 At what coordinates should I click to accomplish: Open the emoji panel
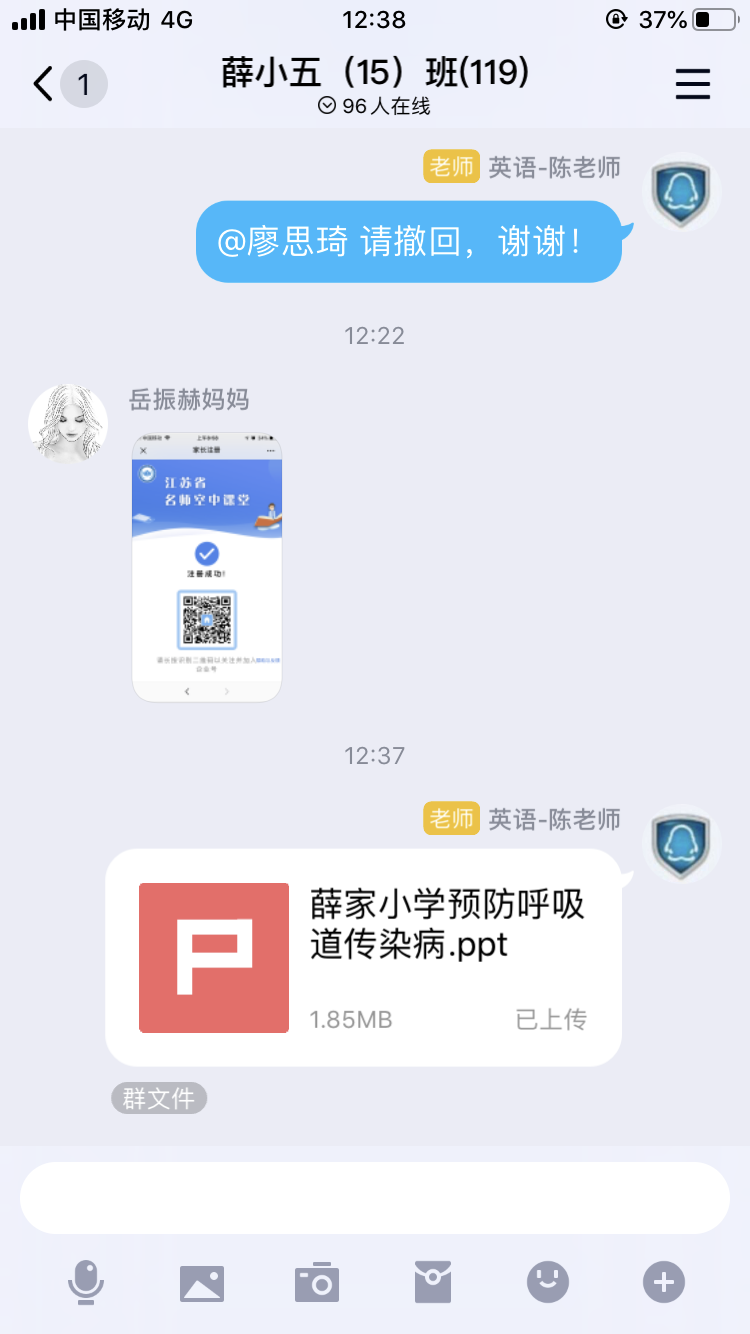click(548, 1282)
